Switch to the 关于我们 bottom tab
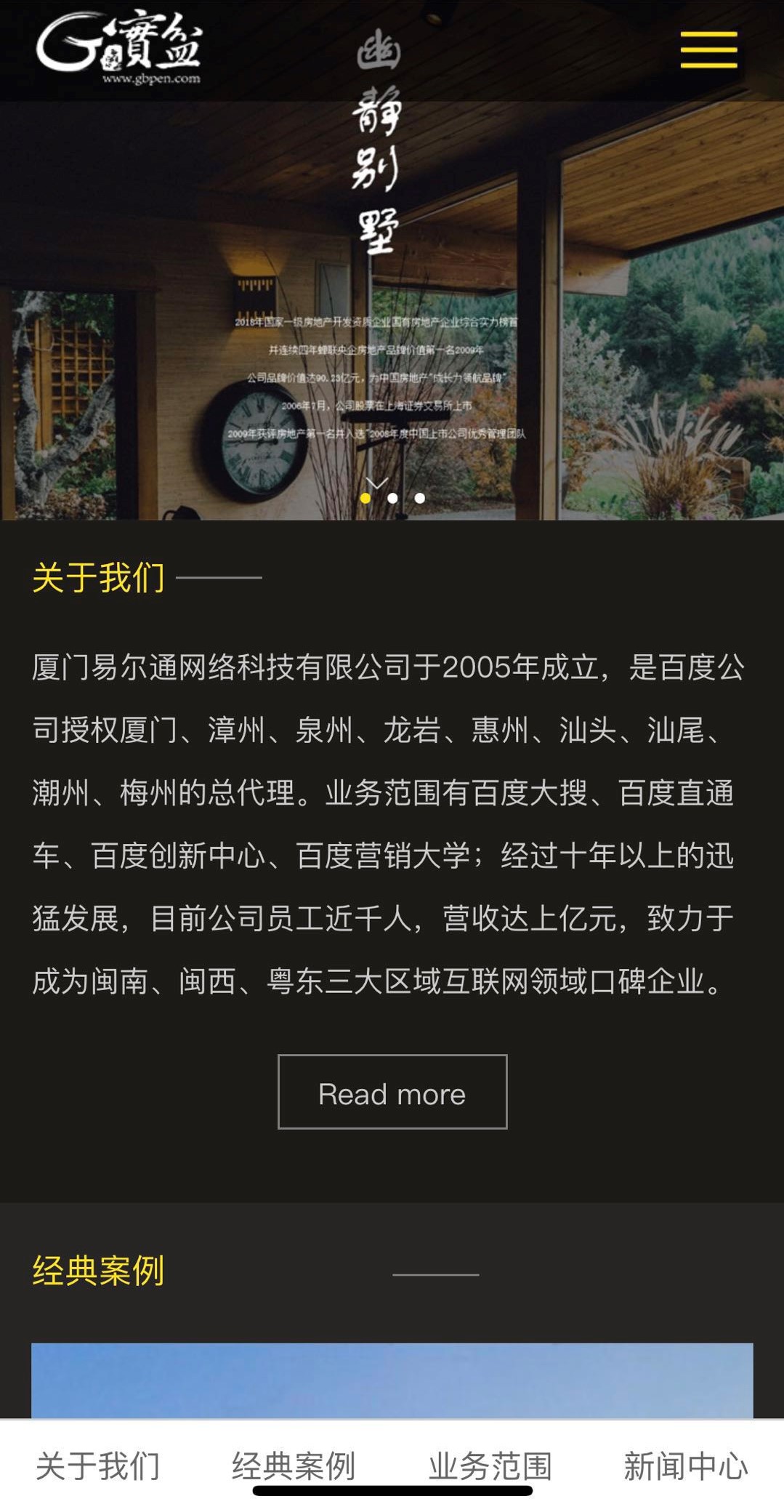784x1512 pixels. 98,1465
